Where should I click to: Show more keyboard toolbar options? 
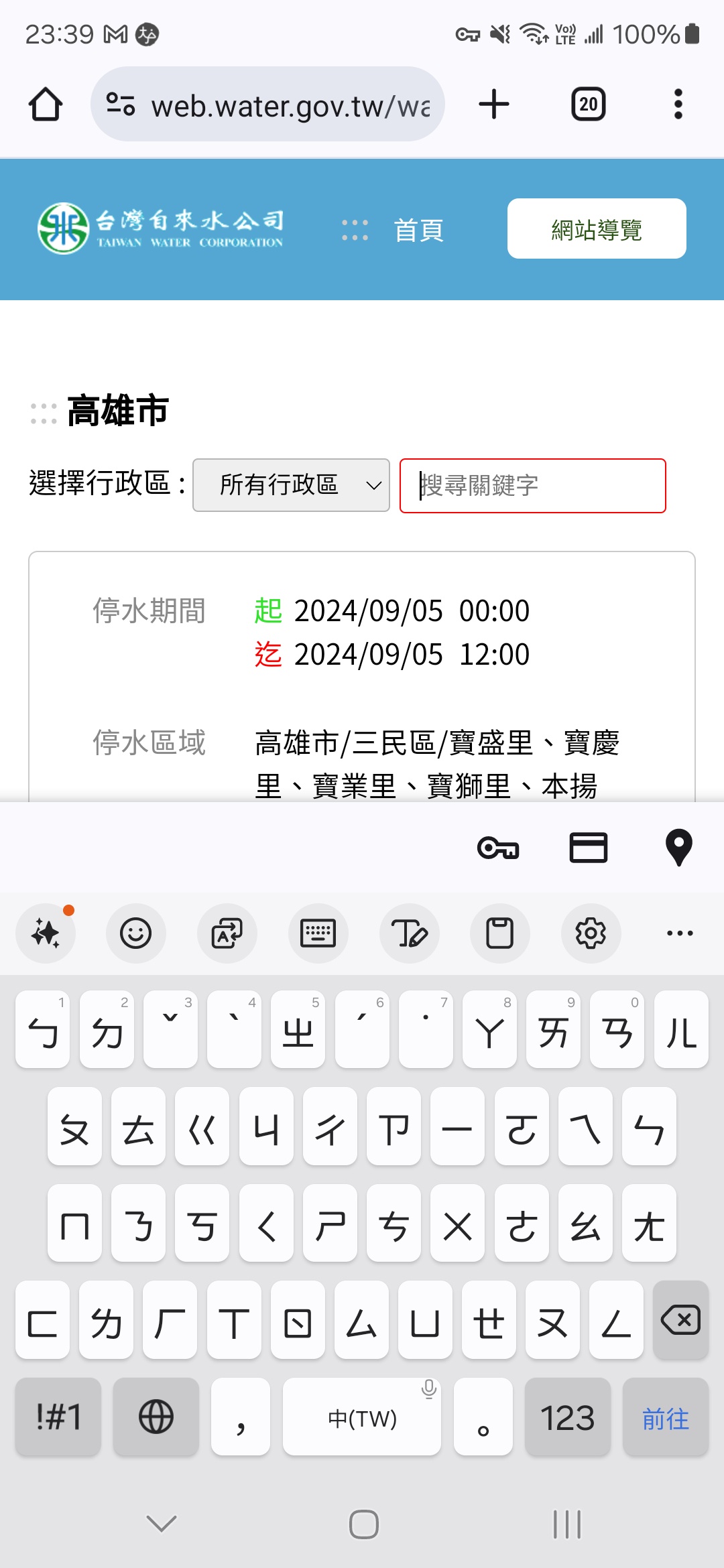[680, 933]
